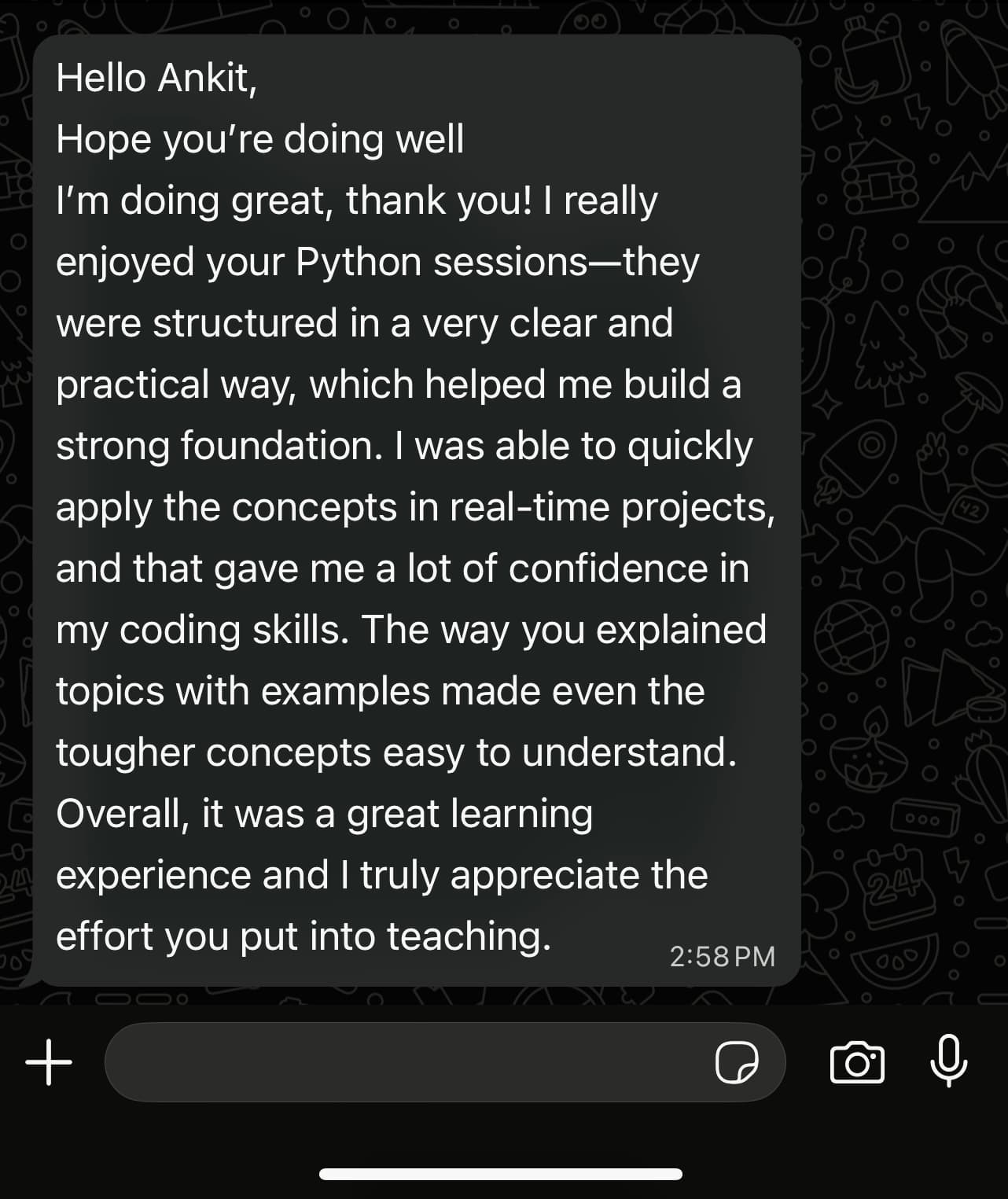Open the sticker picker

point(737,1062)
